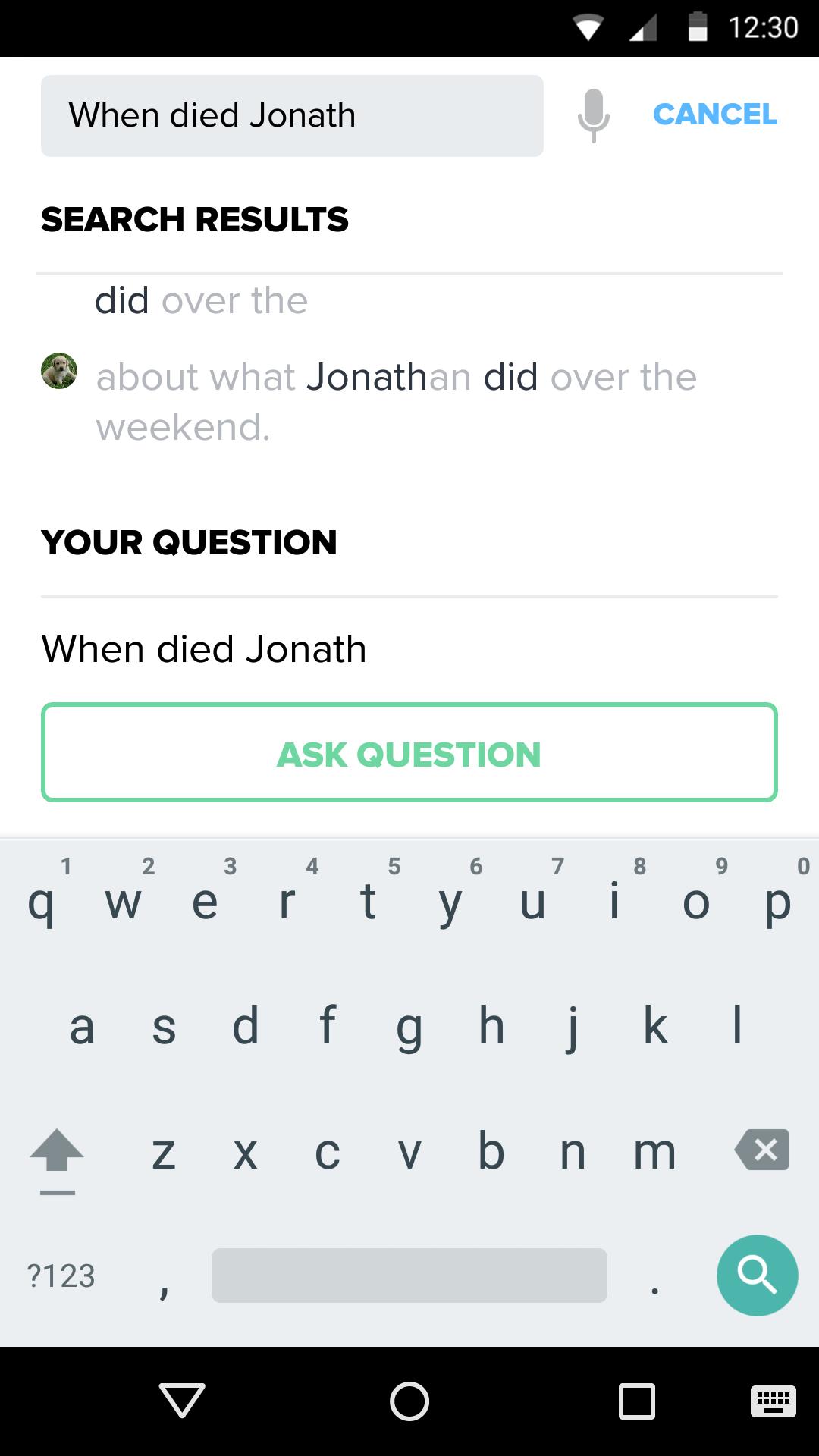Tap the Ask Question button
The height and width of the screenshot is (1456, 819).
[409, 752]
